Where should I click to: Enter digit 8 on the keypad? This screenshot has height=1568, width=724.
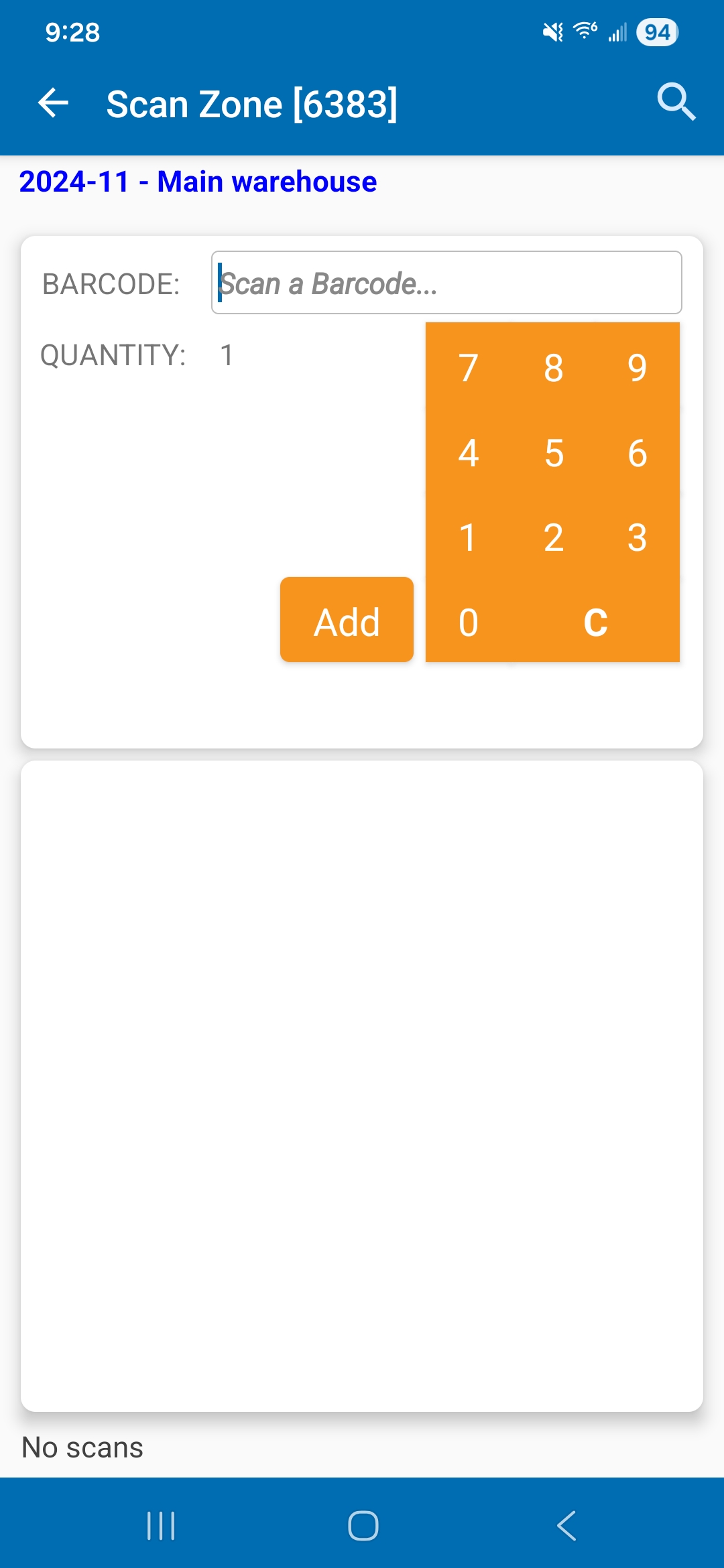[553, 367]
